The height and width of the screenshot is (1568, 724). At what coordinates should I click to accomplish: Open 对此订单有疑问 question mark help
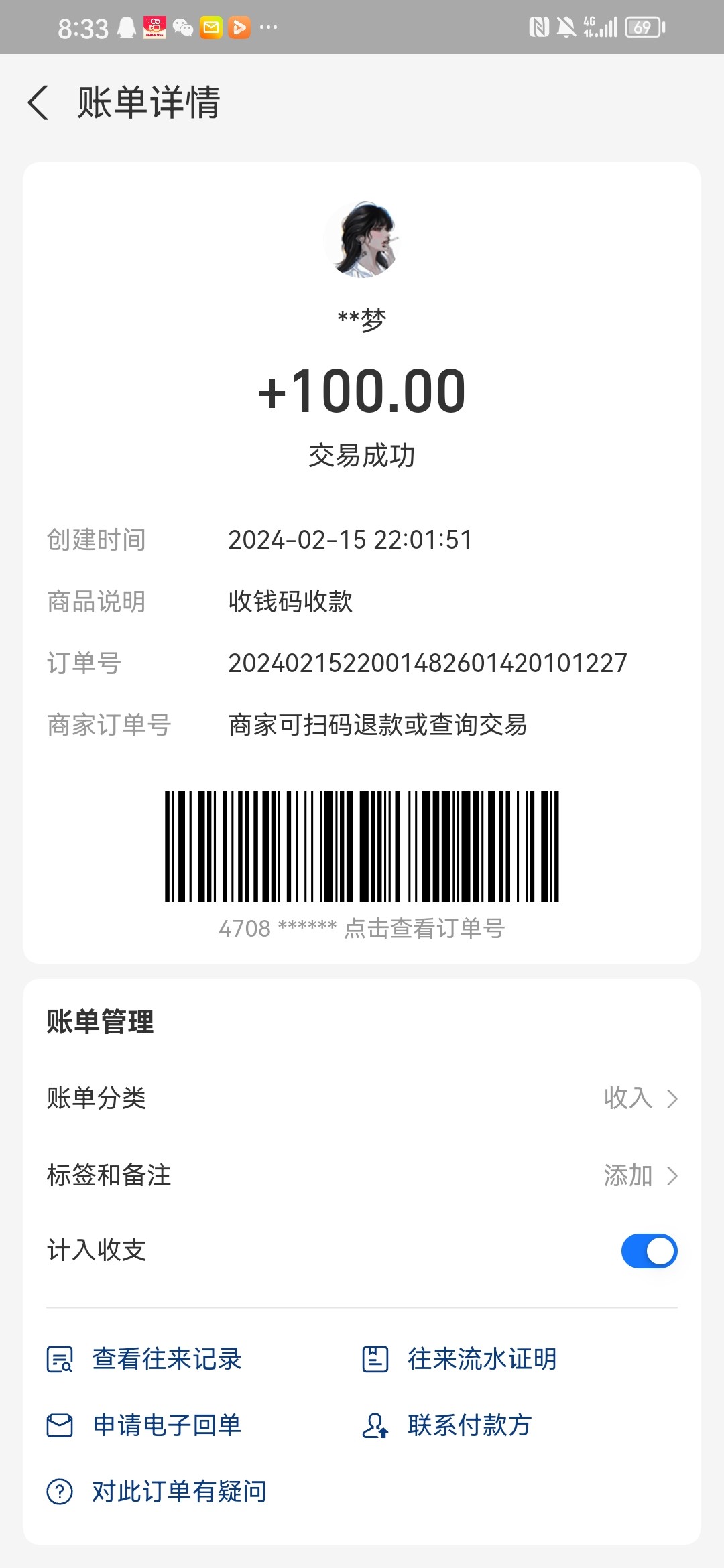point(176,1491)
